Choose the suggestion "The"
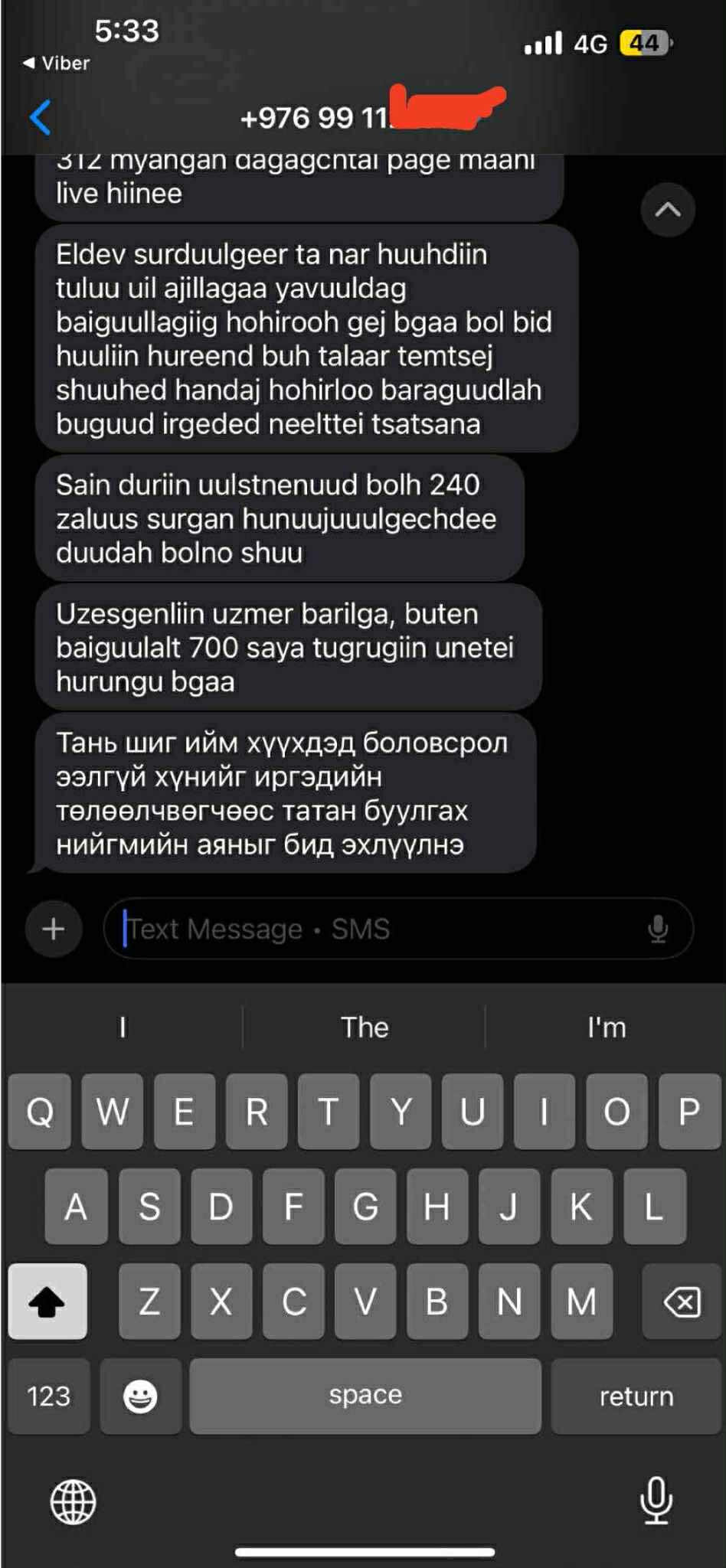The image size is (726, 1568). coord(365,1027)
